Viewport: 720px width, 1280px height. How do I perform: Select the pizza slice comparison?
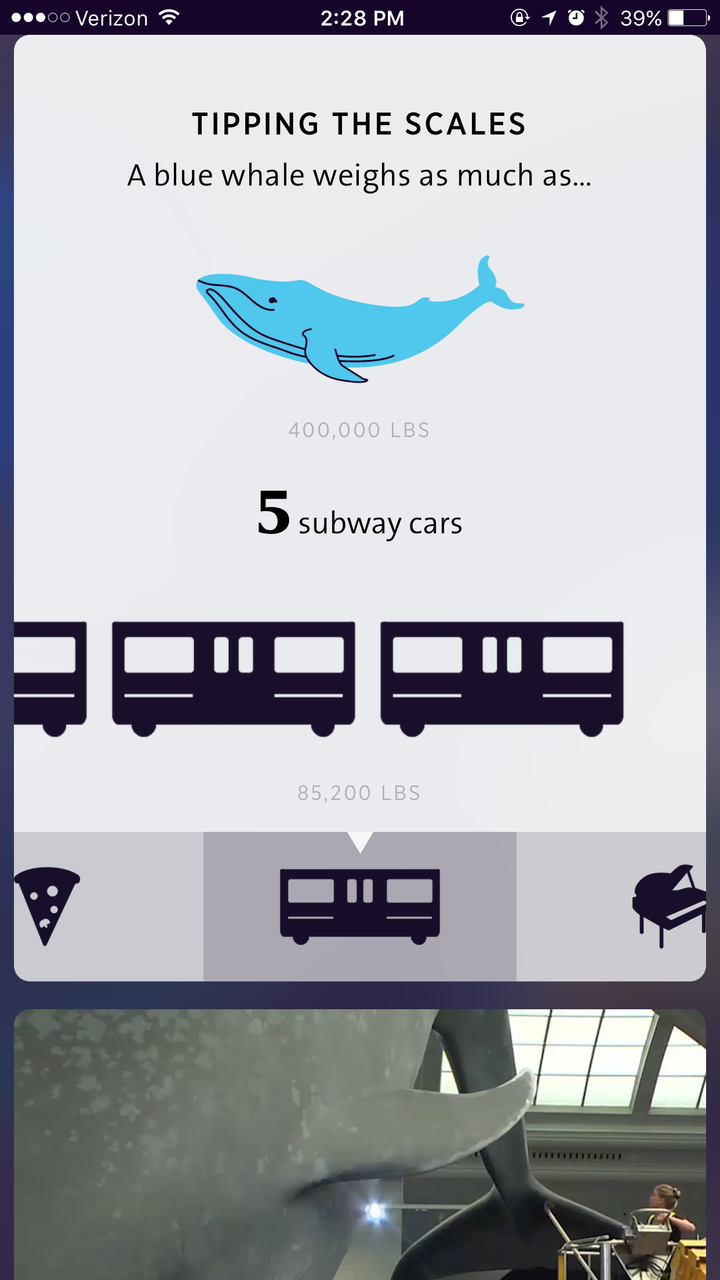(x=47, y=906)
